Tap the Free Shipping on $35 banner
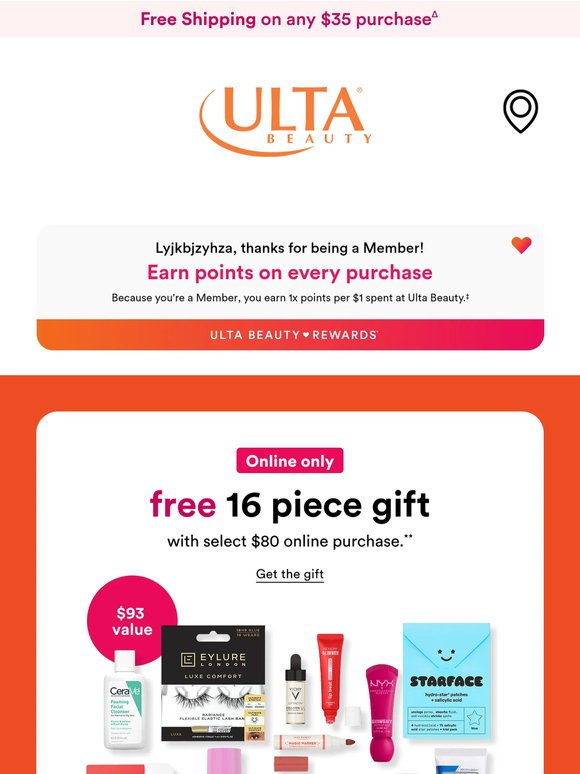 290,19
